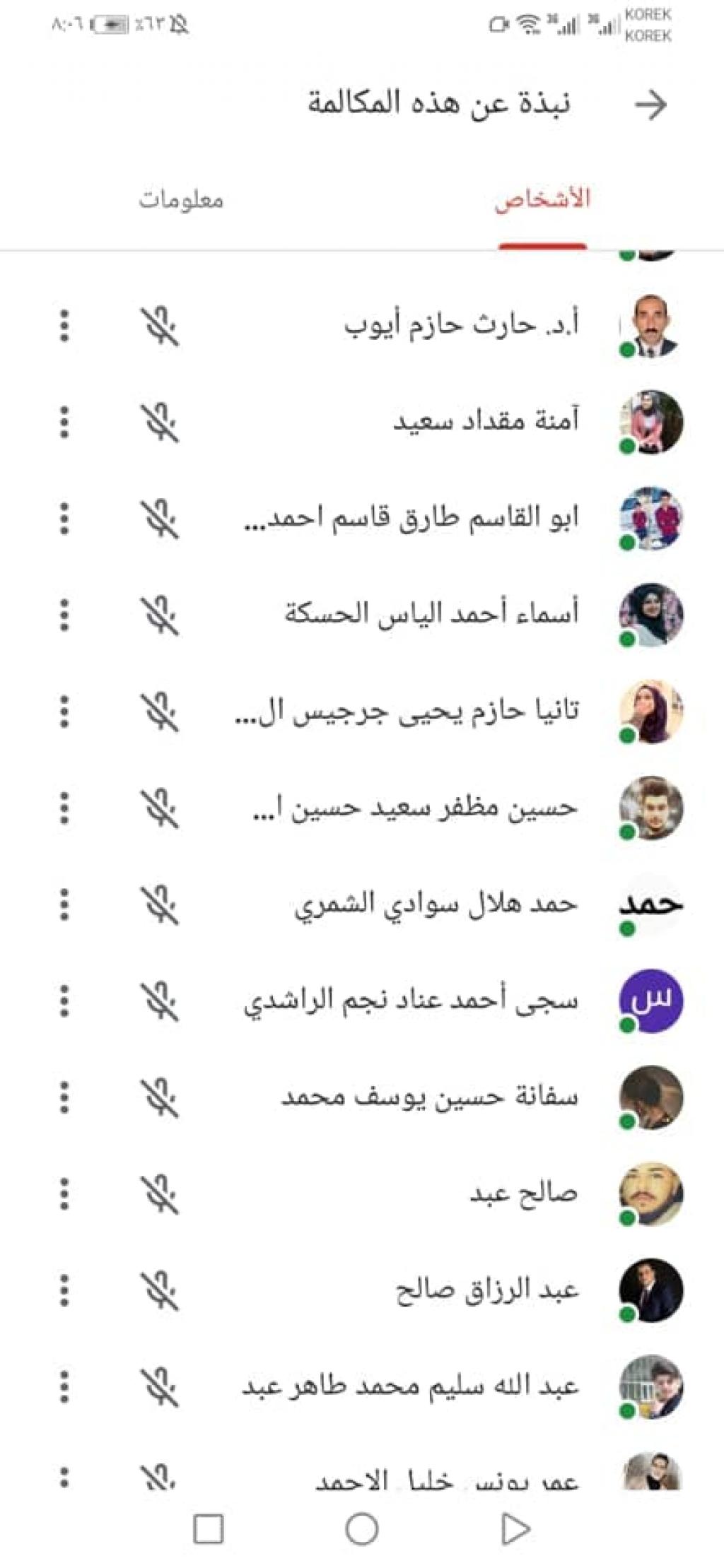
Task: Tap the mic icon for عبد الرزاق صالح
Action: pyautogui.click(x=159, y=1290)
